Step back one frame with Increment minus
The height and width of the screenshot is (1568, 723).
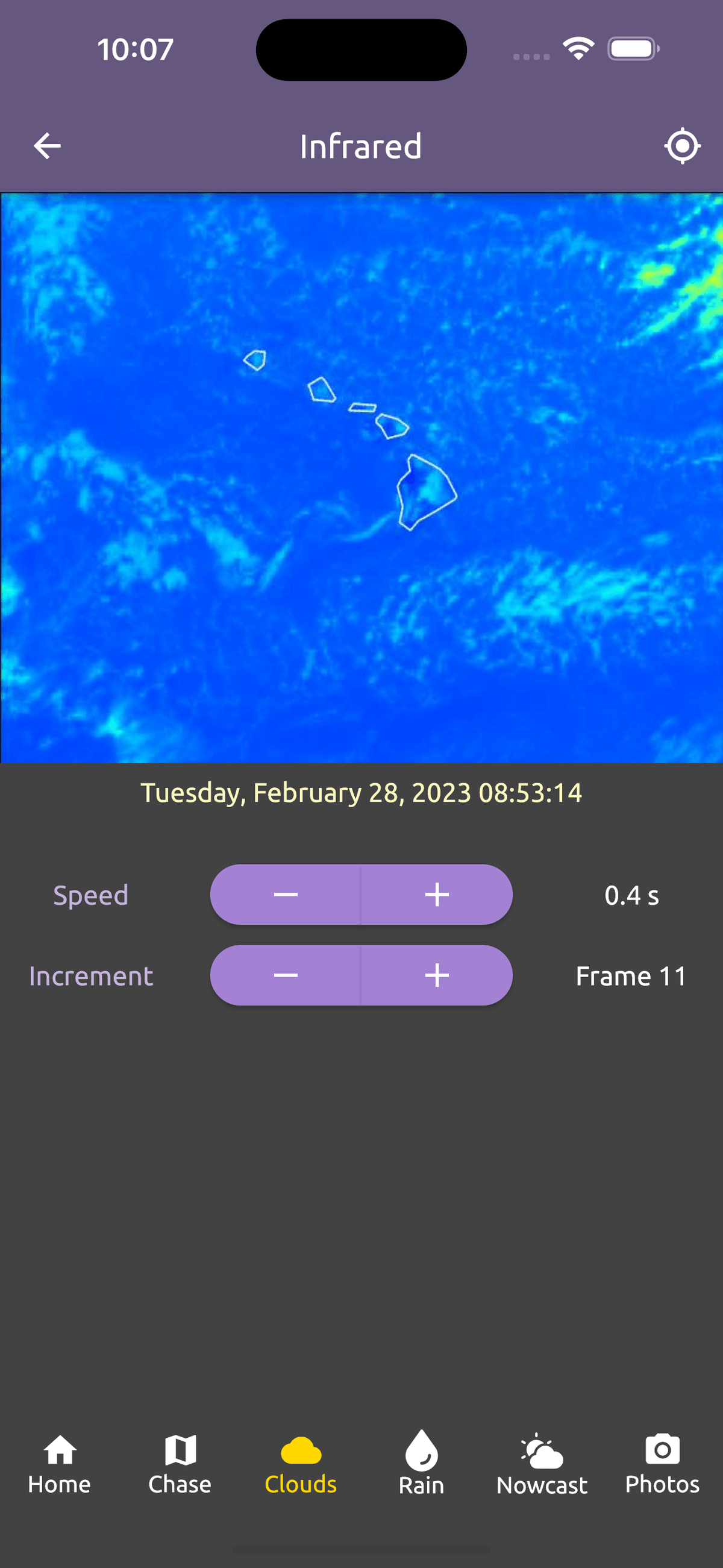[x=286, y=976]
